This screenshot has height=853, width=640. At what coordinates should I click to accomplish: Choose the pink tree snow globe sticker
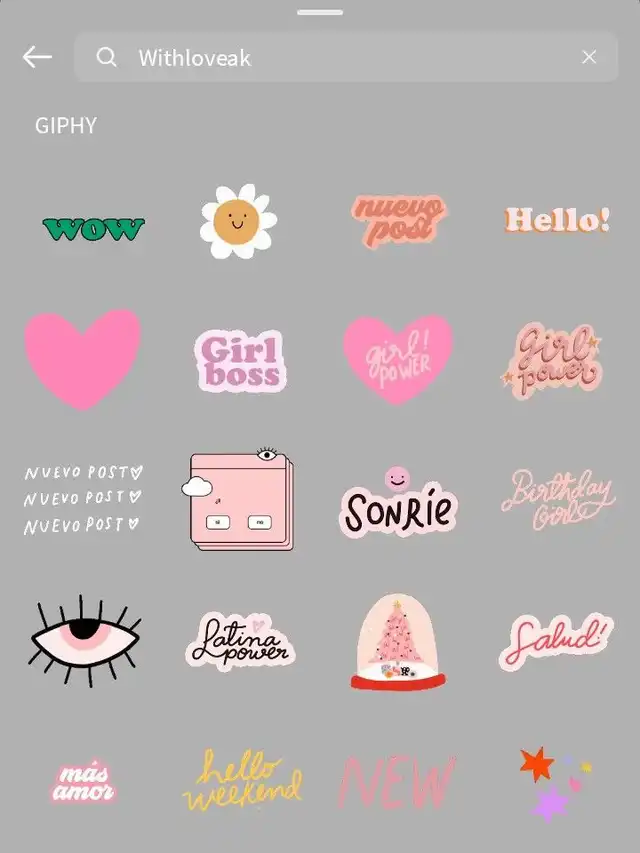tap(398, 642)
